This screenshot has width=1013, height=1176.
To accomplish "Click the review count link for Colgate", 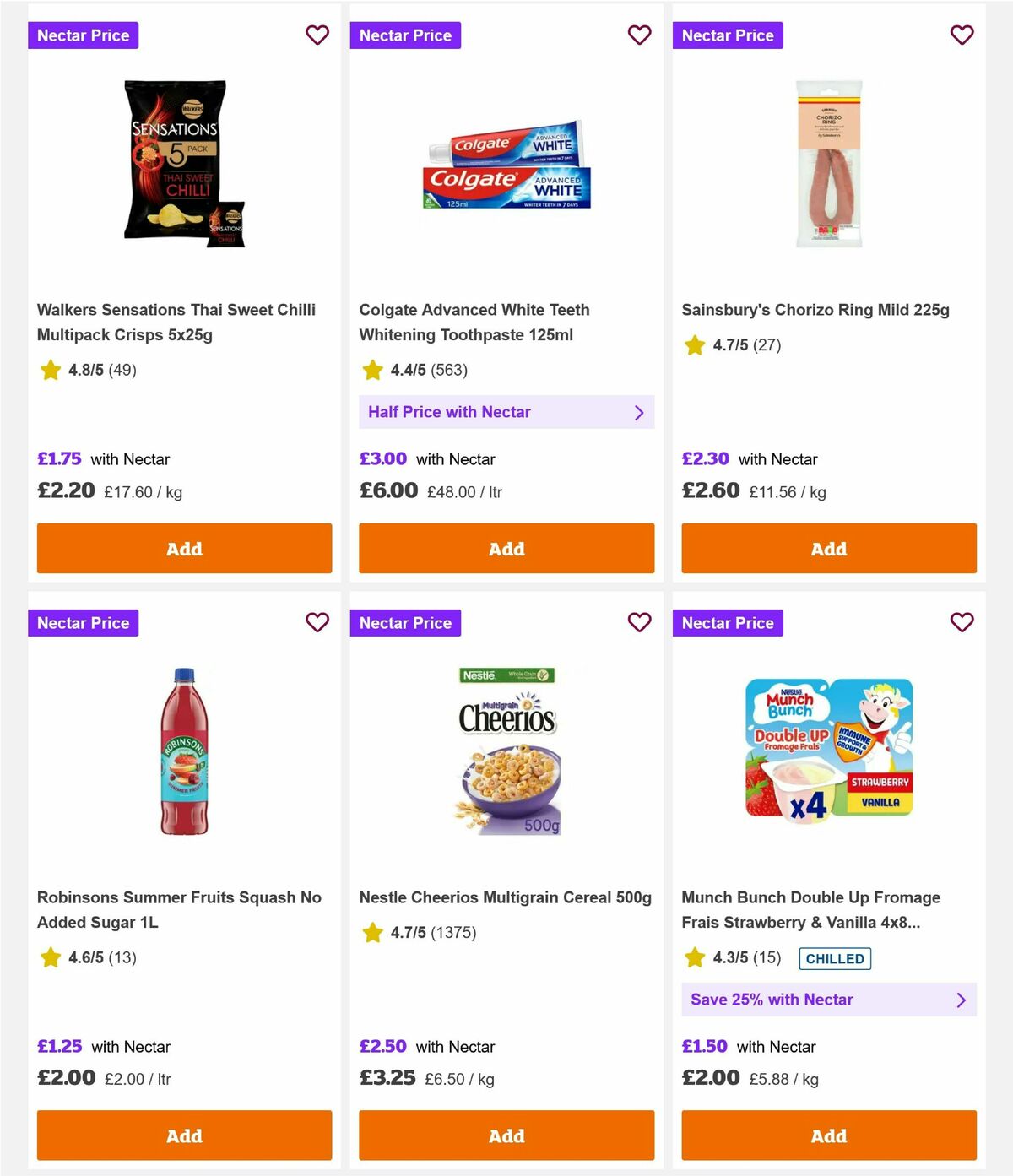I will [447, 370].
